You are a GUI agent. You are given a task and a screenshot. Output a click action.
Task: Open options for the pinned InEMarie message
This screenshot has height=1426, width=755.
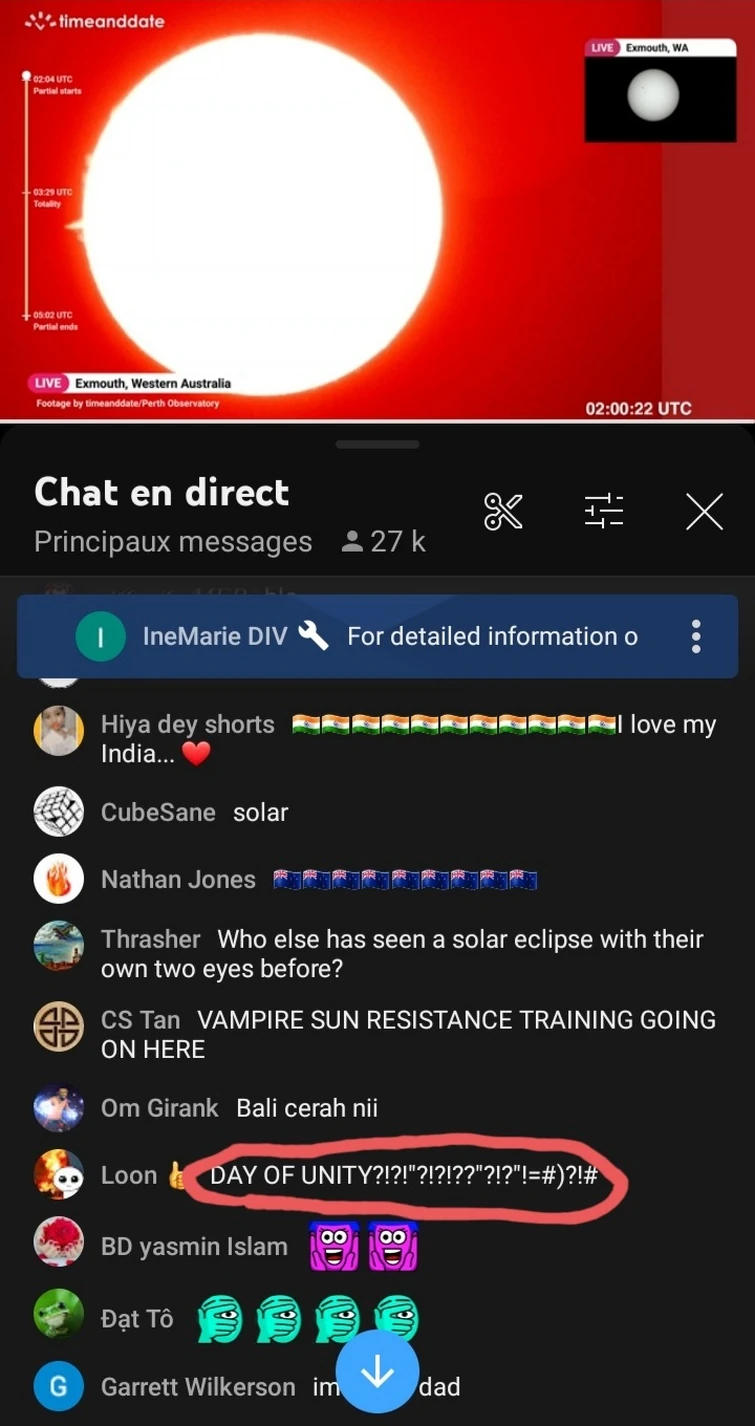click(x=696, y=637)
